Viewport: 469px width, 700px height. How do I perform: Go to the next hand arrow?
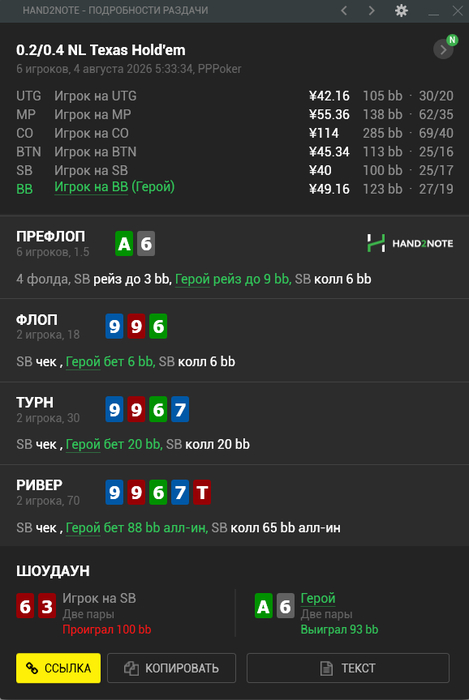(x=371, y=10)
